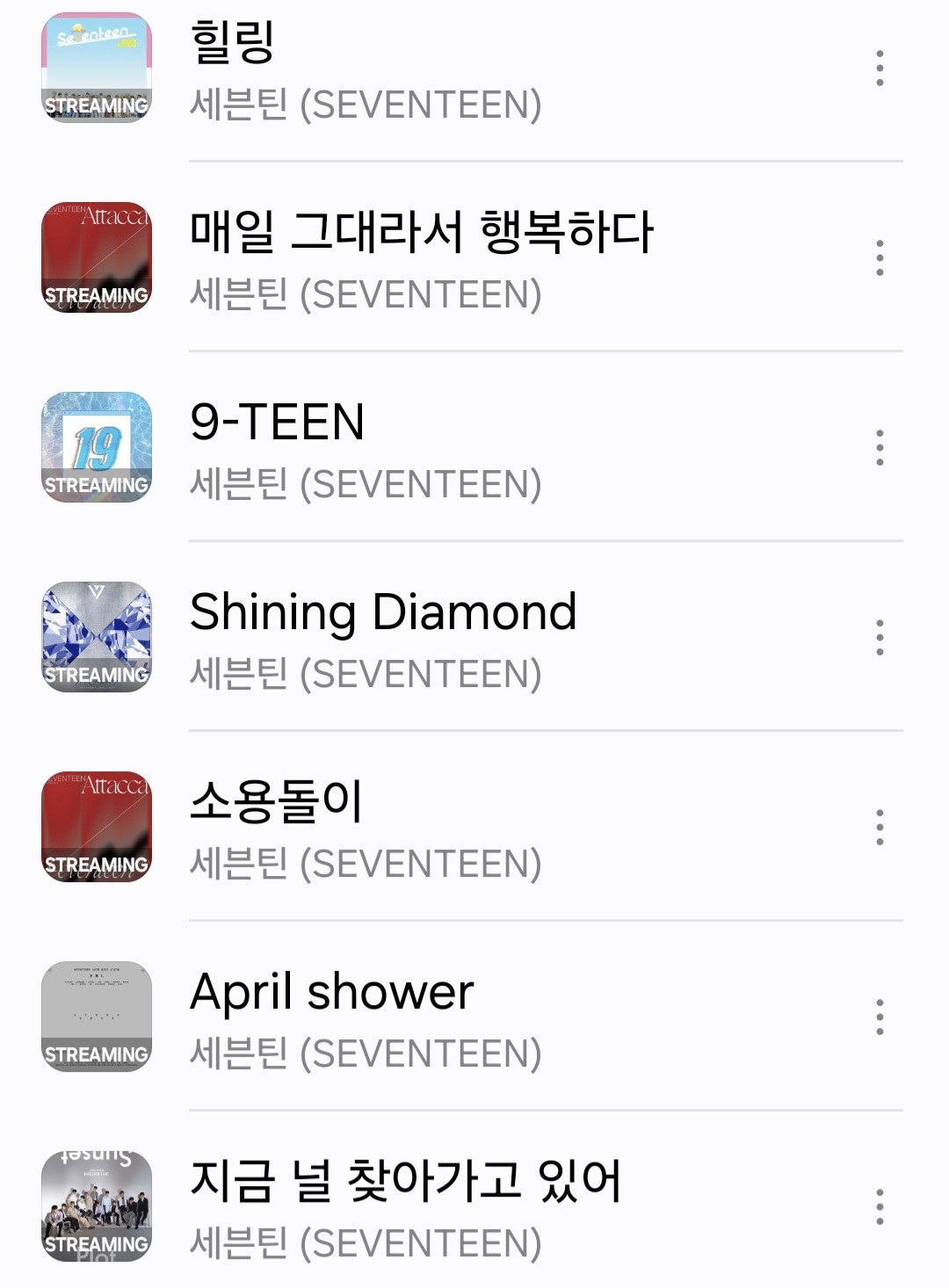Click artist name under 9-TEEN
Viewport: 949px width, 1288px height.
coord(366,481)
